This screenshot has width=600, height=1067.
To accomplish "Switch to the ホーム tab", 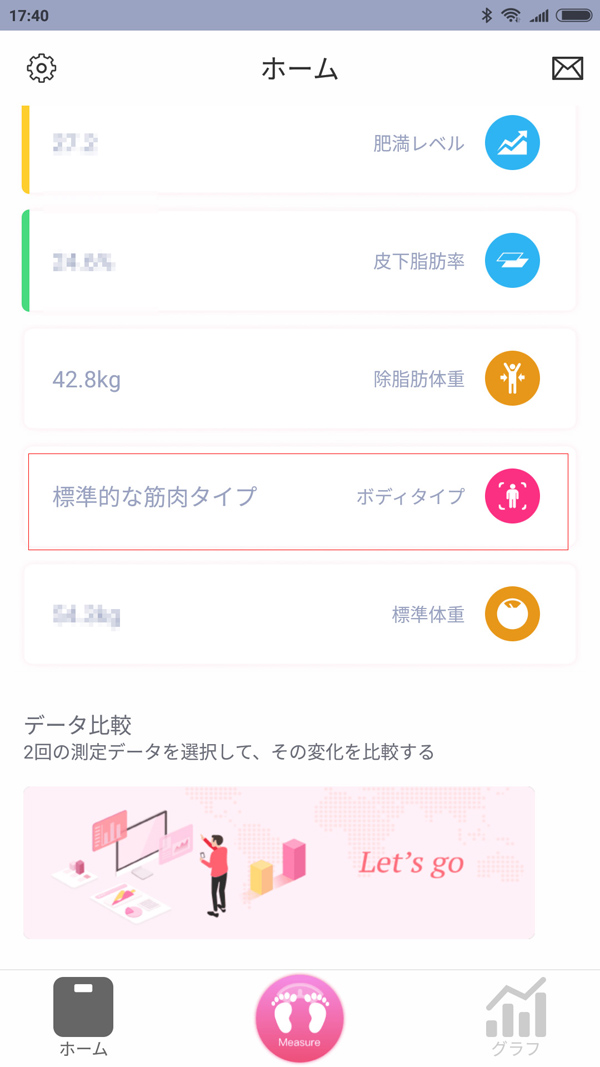I will tap(83, 1017).
